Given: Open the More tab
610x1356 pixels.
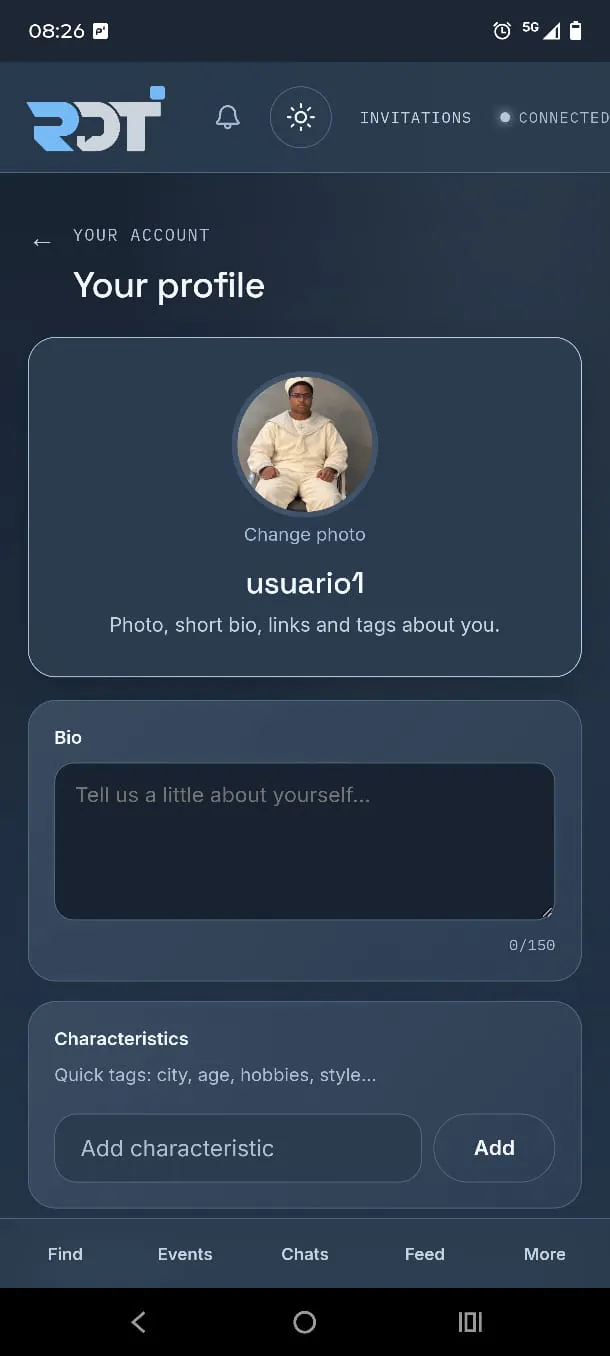Looking at the screenshot, I should coord(545,1254).
